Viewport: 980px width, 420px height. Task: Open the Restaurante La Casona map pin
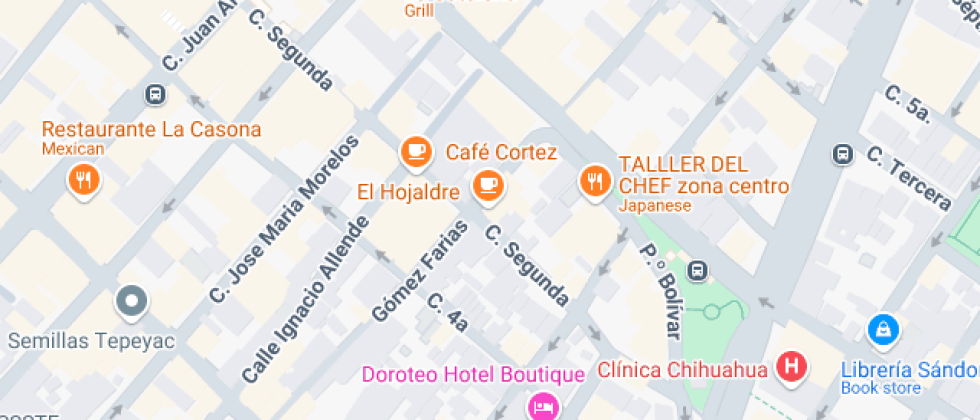(x=83, y=181)
